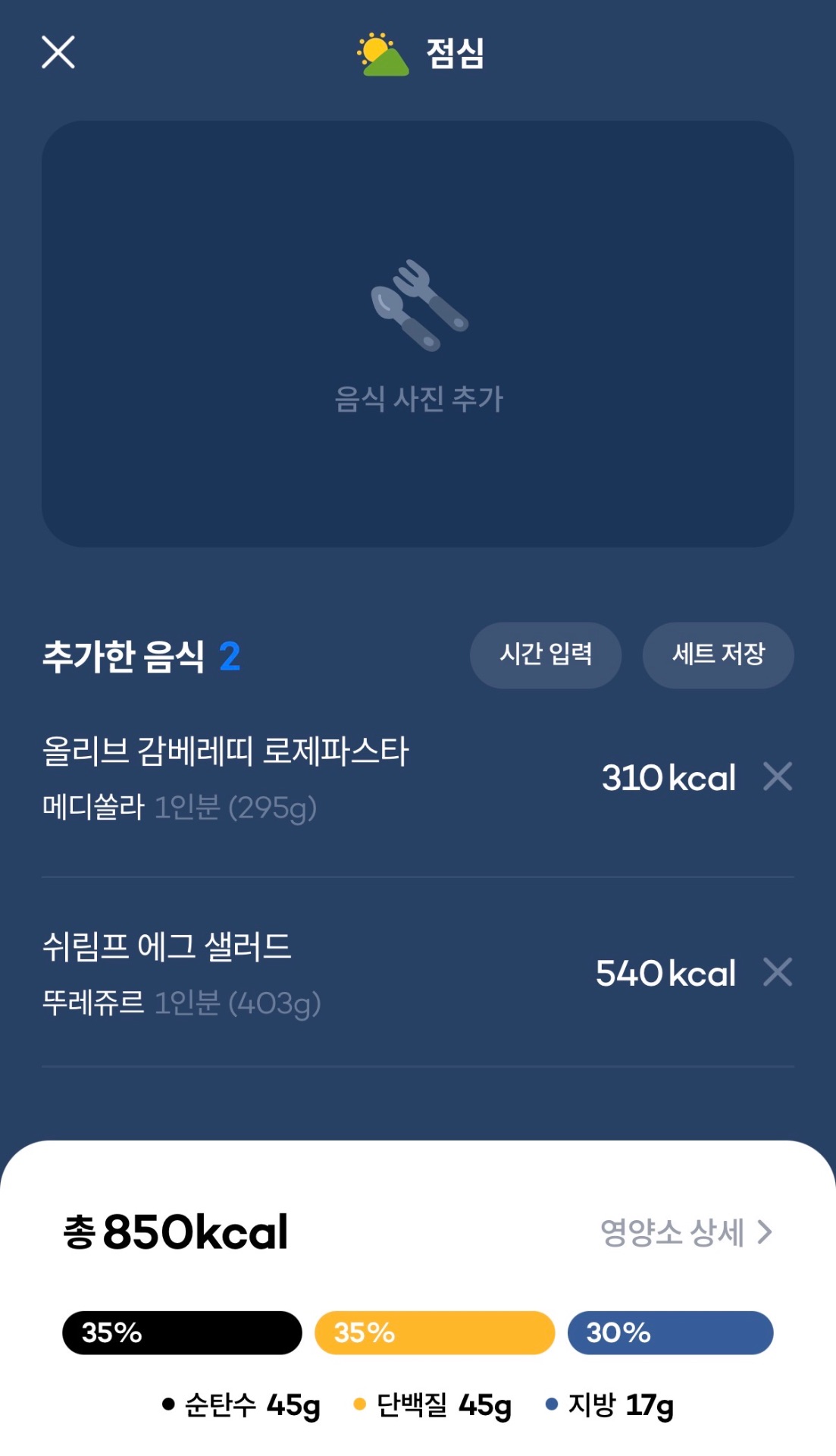Screen dimensions: 836x1456
Task: Close the 점심 meal screen
Action: click(x=58, y=52)
